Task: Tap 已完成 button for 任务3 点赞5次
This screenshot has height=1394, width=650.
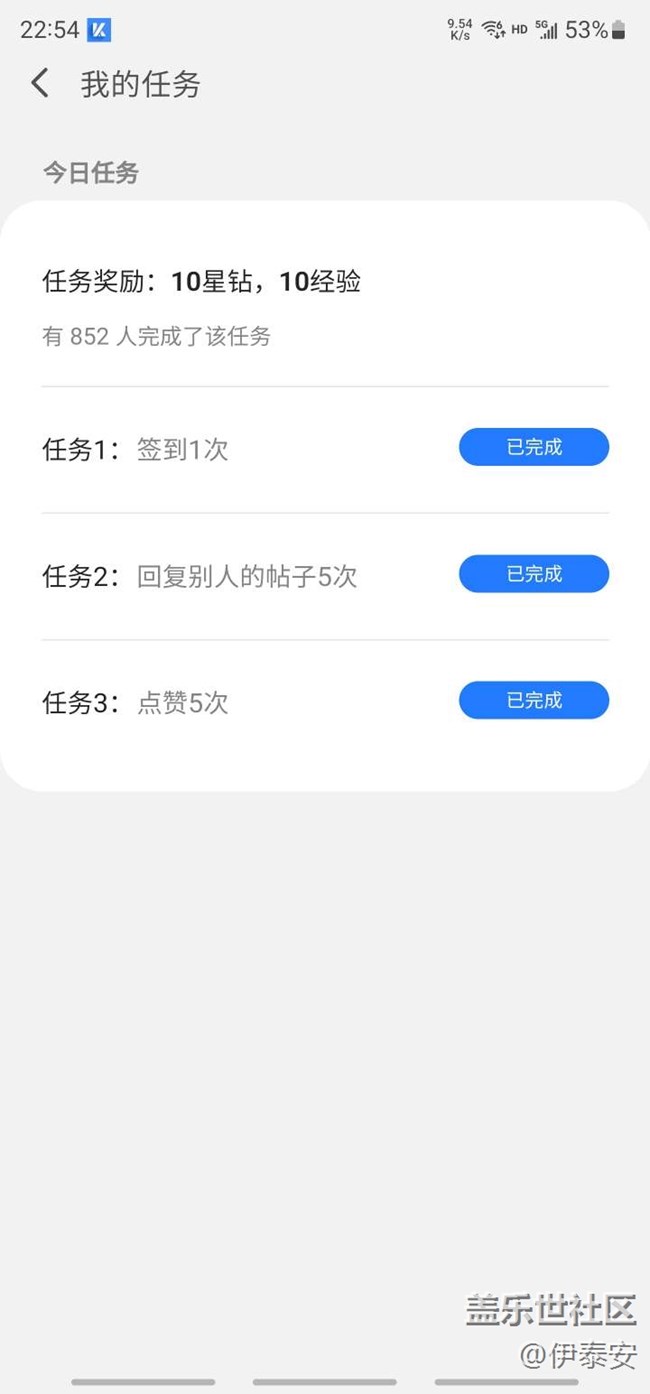Action: coord(534,700)
